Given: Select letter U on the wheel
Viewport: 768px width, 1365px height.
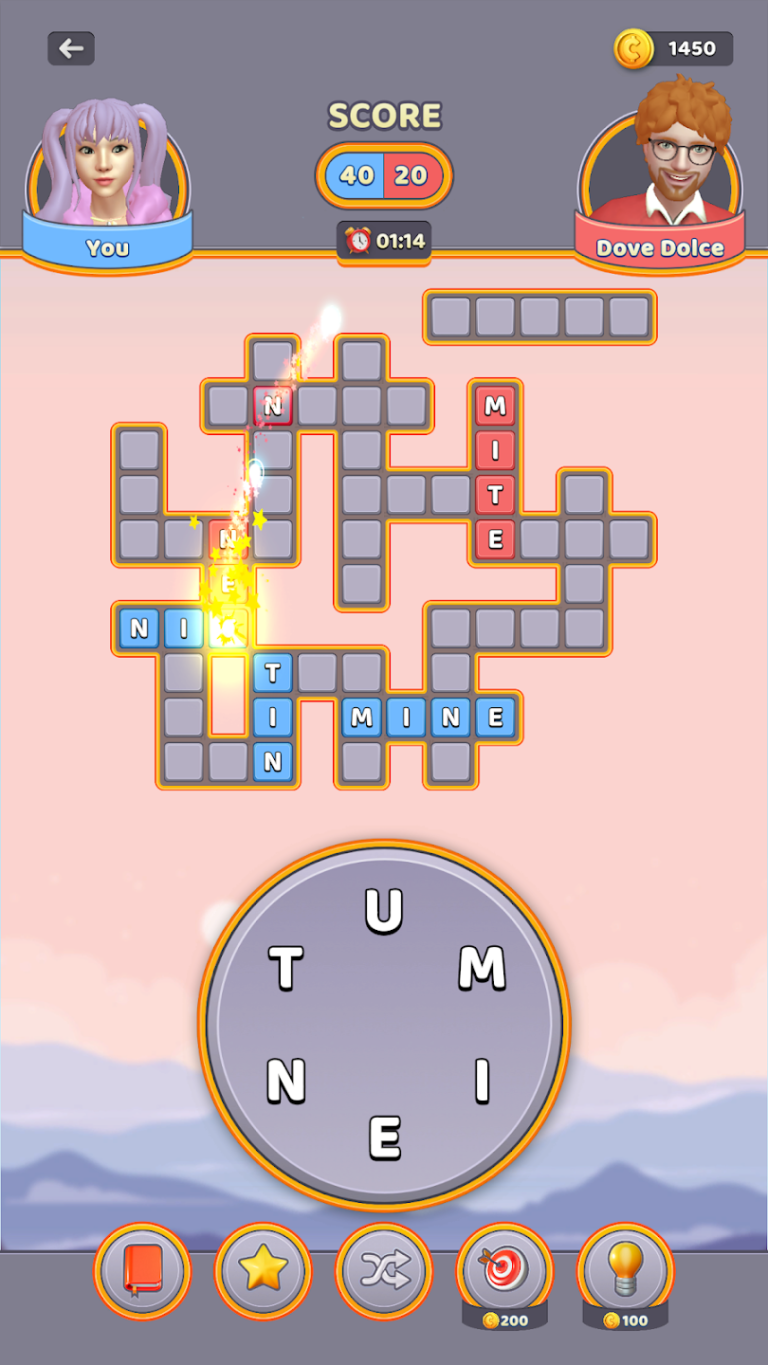Looking at the screenshot, I should 383,911.
